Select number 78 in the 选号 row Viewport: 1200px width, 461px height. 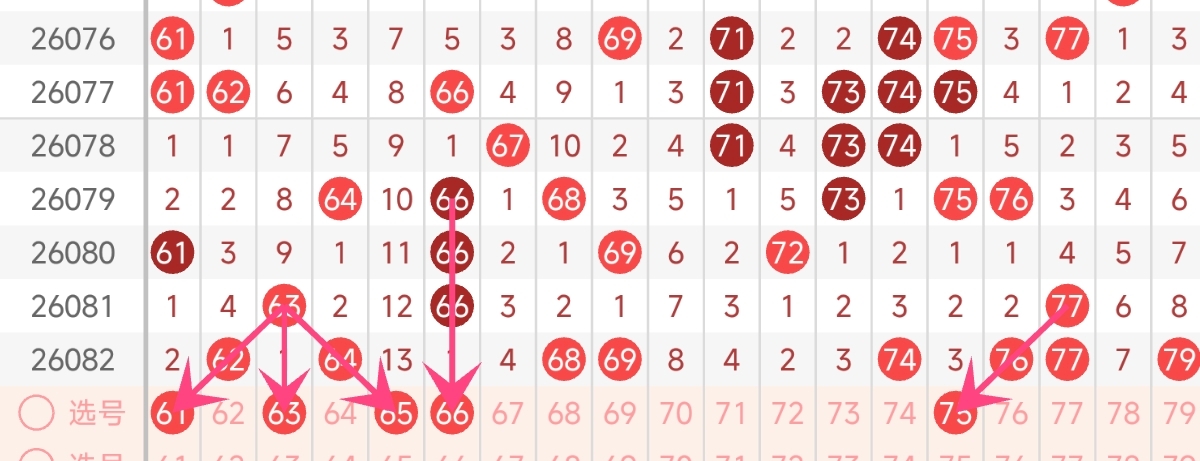tap(1124, 413)
